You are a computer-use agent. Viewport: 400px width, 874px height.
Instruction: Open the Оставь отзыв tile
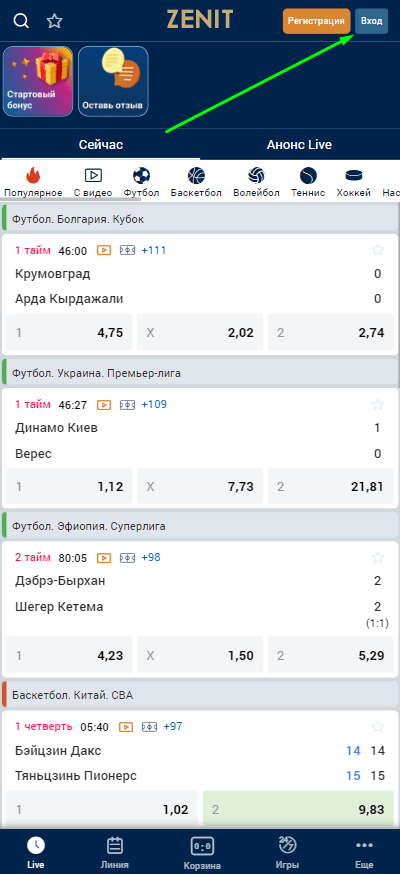tap(113, 81)
